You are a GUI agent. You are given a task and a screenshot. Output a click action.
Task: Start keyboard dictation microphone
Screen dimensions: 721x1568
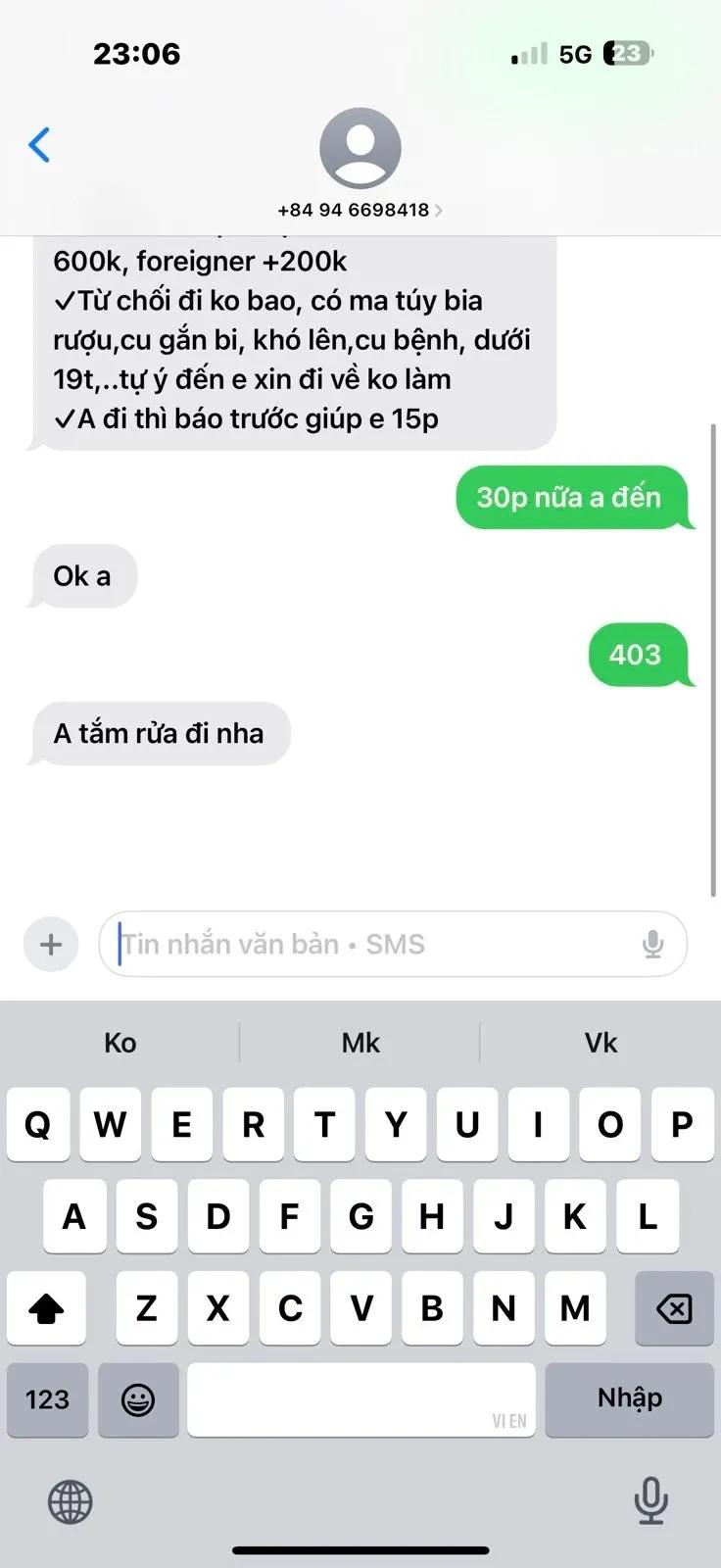pyautogui.click(x=650, y=1500)
